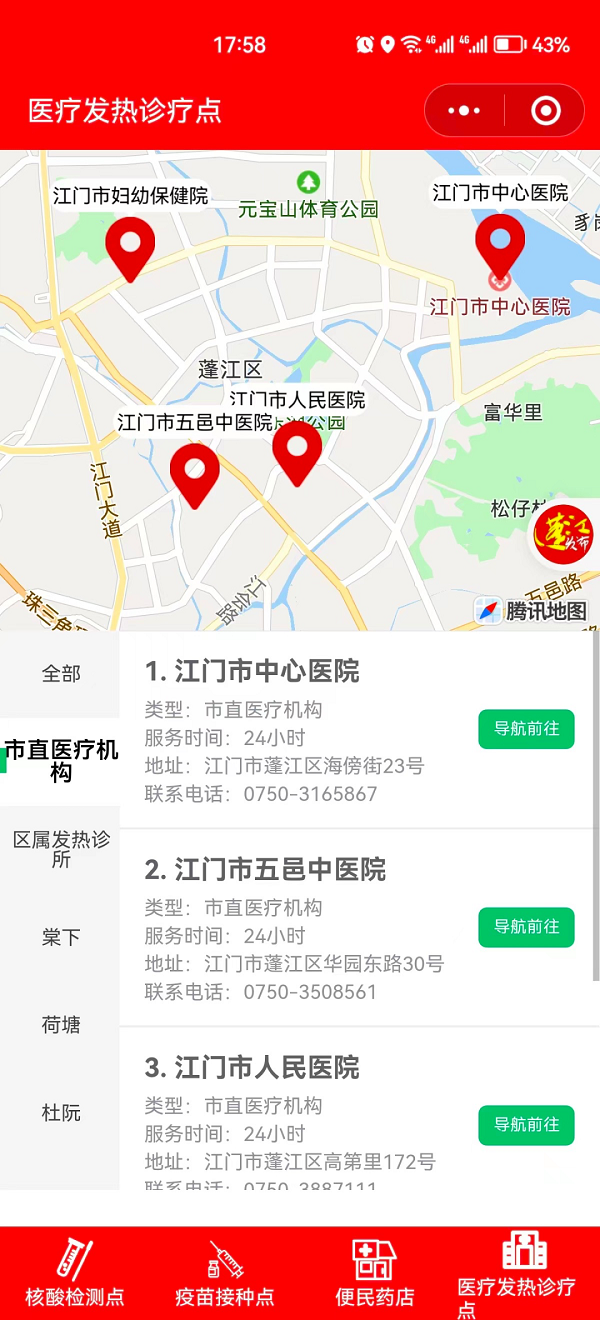Filter by 荷塘 area
Viewport: 600px width, 1320px height.
(x=60, y=1025)
